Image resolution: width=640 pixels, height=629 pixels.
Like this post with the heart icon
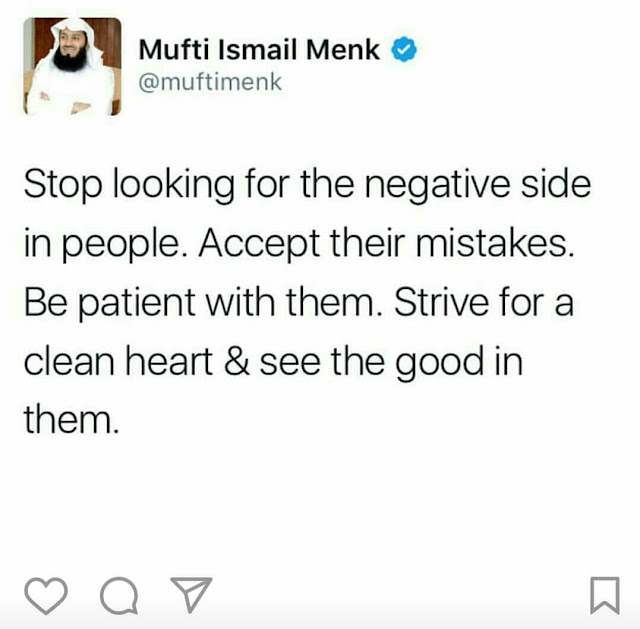click(x=44, y=596)
